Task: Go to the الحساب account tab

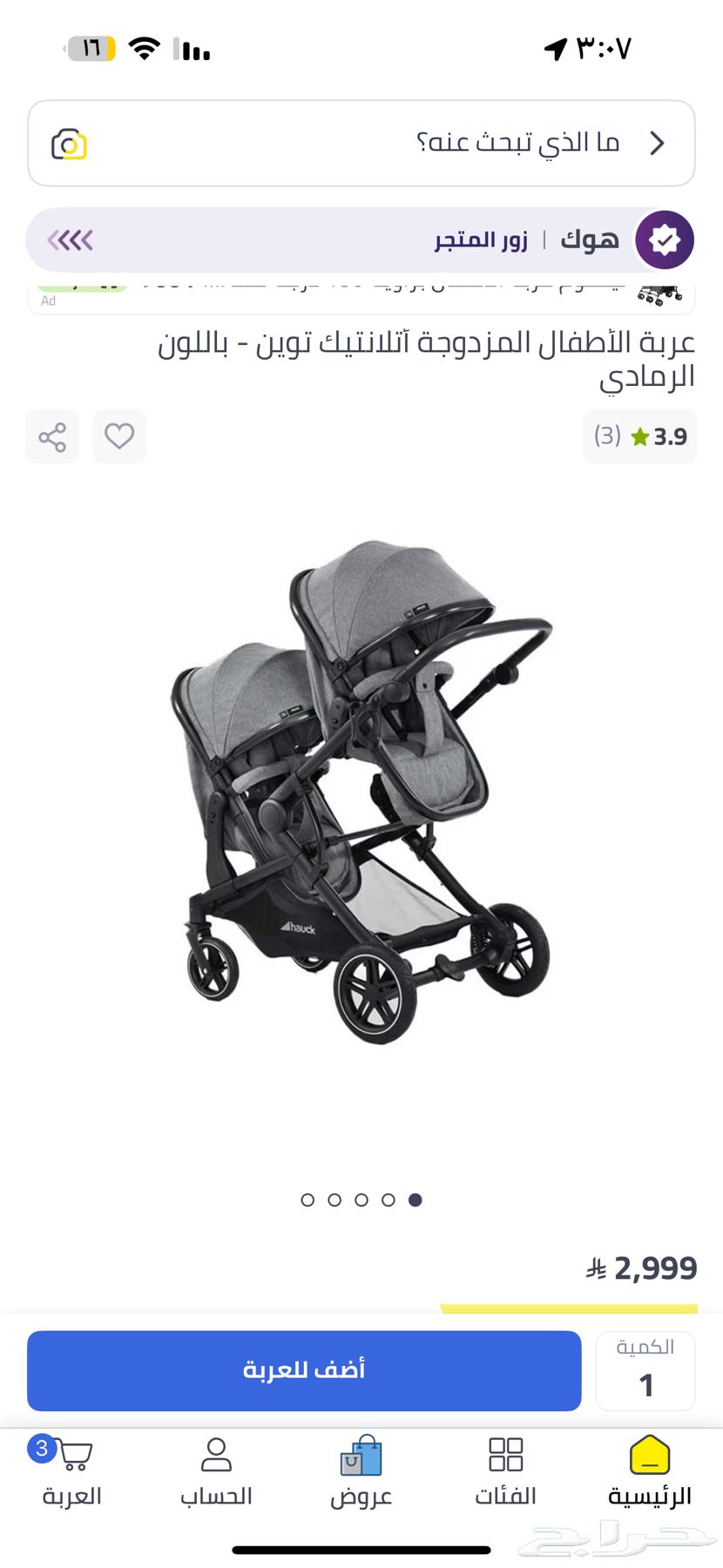Action: [216, 1472]
